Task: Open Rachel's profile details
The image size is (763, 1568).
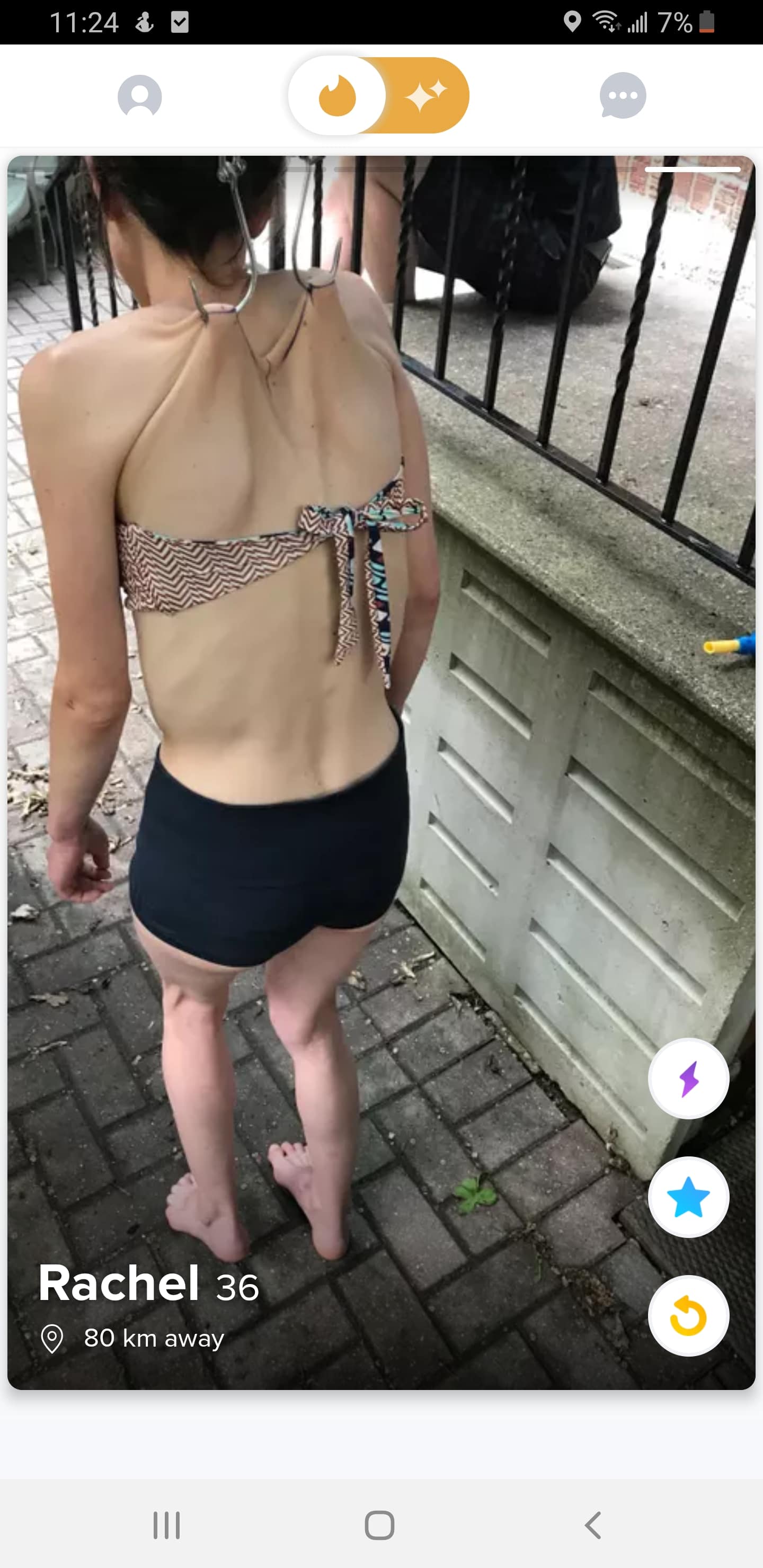Action: click(149, 1284)
